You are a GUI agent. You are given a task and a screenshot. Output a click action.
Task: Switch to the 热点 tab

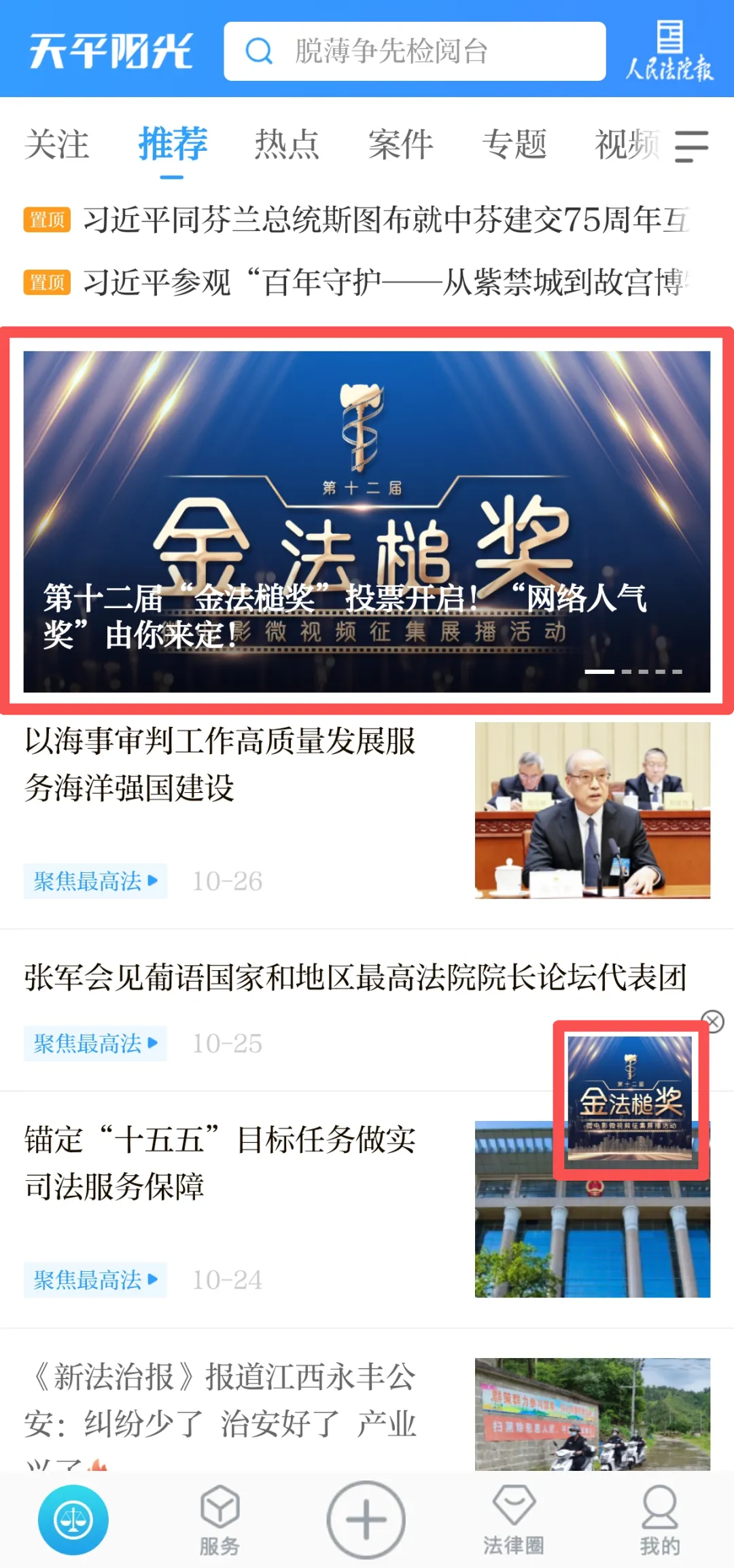[x=287, y=144]
